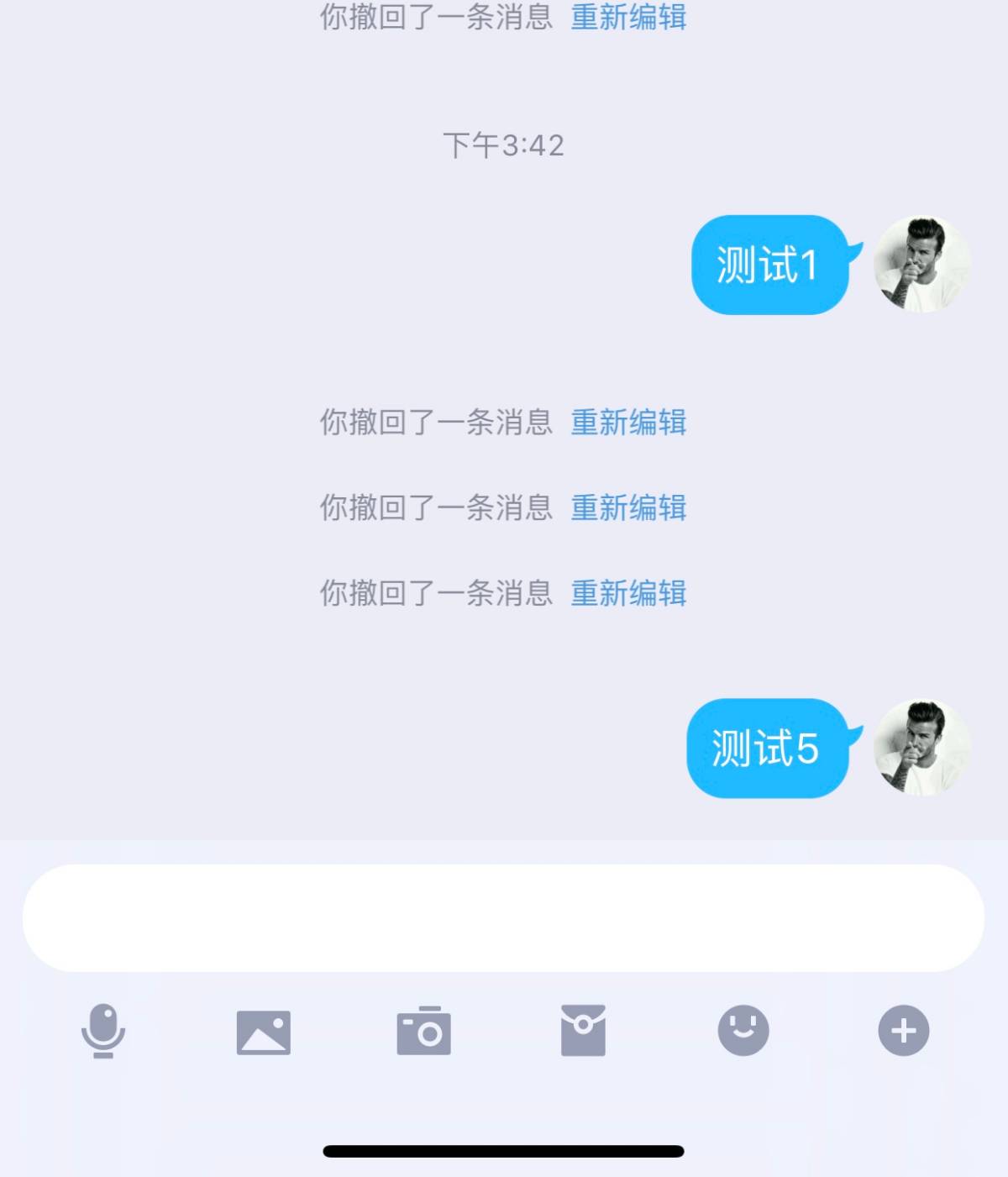Open the red packet icon

[x=583, y=1031]
